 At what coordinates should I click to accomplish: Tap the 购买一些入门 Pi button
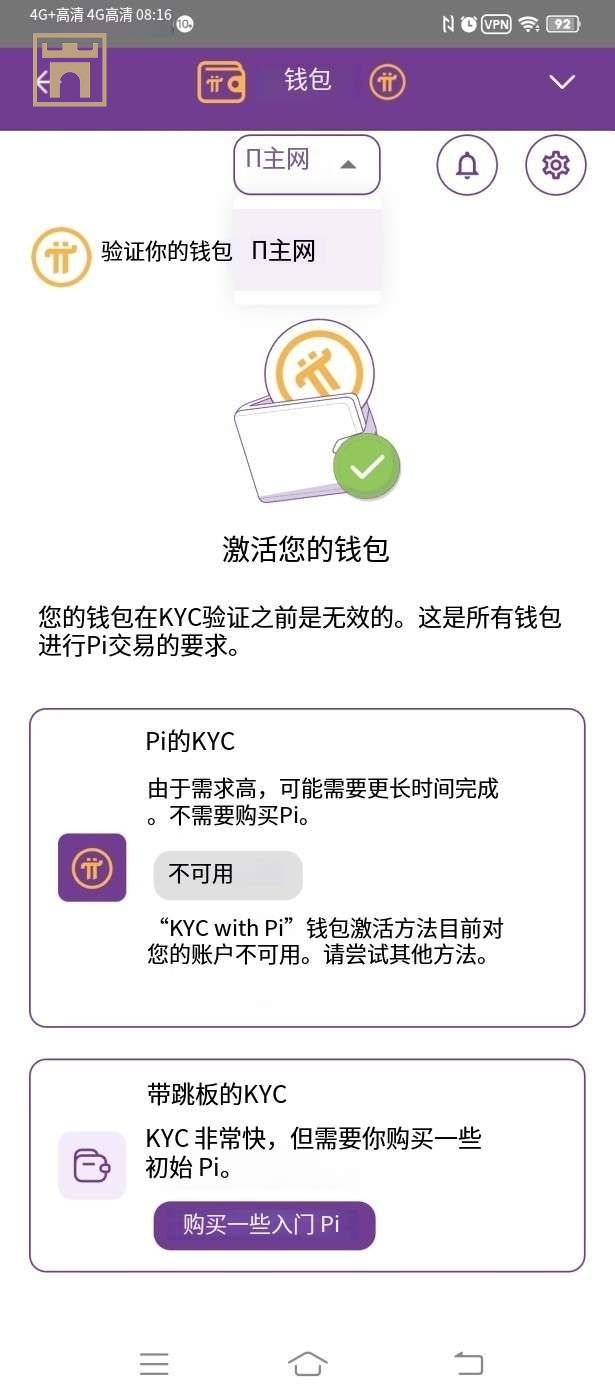coord(264,1225)
